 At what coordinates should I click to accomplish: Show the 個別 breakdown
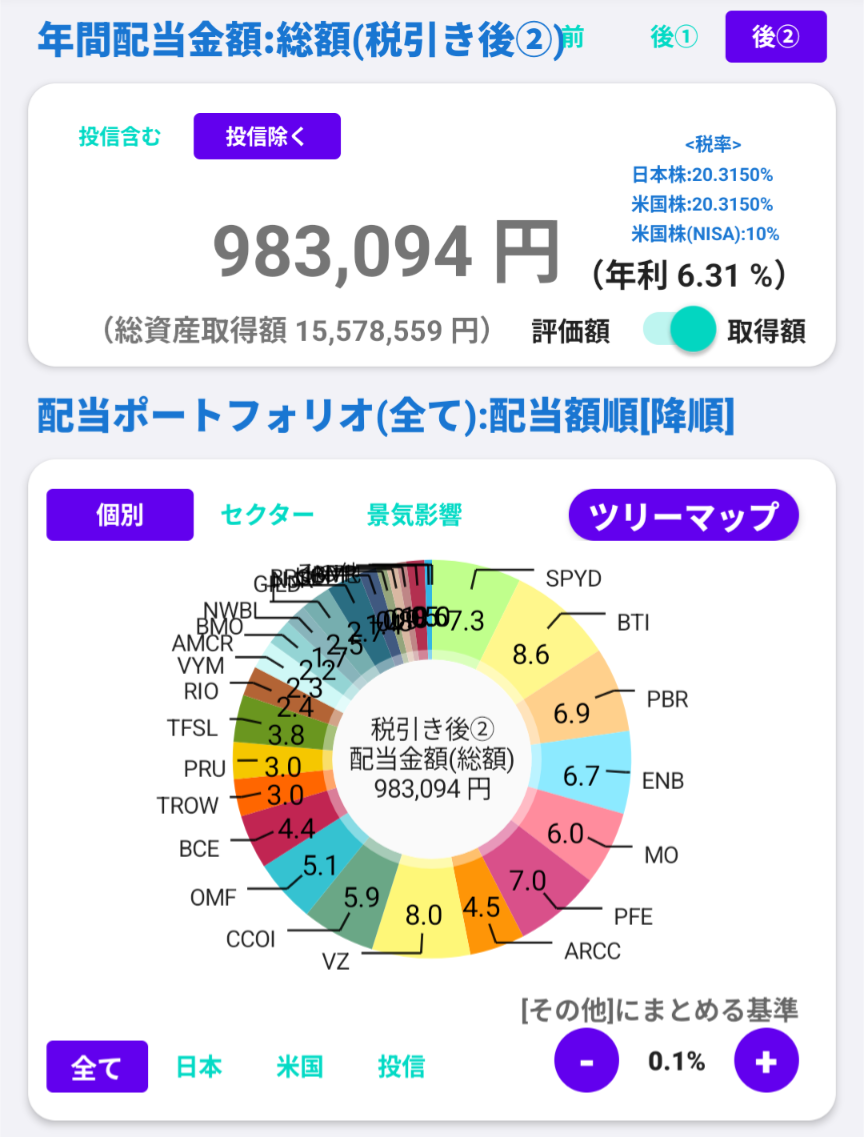click(120, 515)
